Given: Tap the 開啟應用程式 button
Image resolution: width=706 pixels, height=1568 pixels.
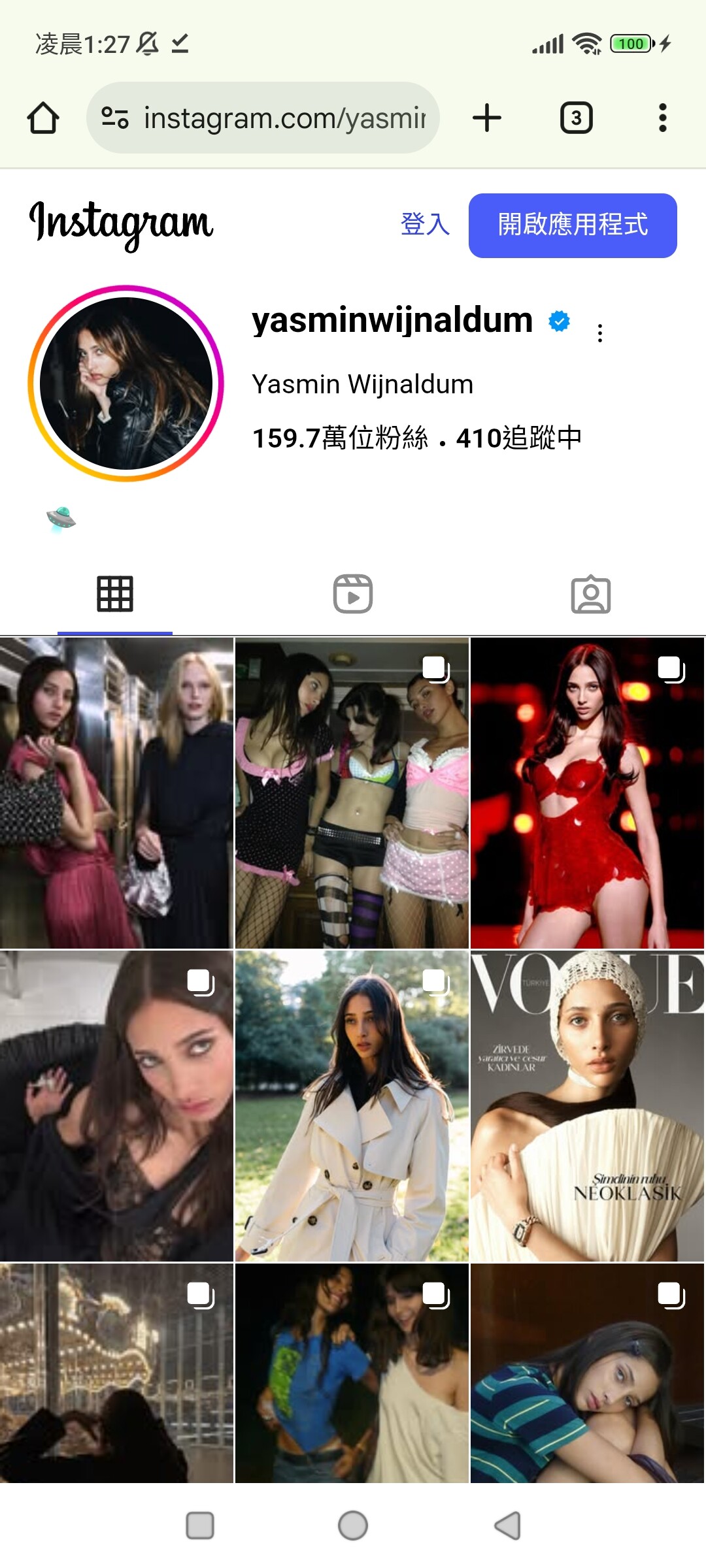Looking at the screenshot, I should point(573,225).
